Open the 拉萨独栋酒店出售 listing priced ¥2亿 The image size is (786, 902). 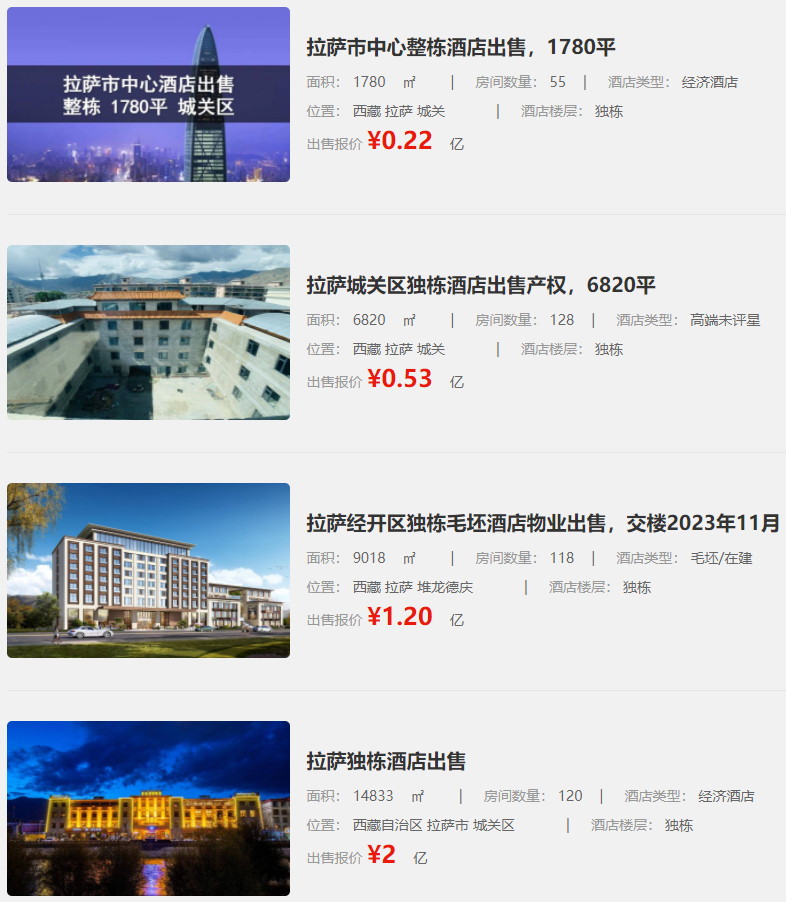(386, 761)
